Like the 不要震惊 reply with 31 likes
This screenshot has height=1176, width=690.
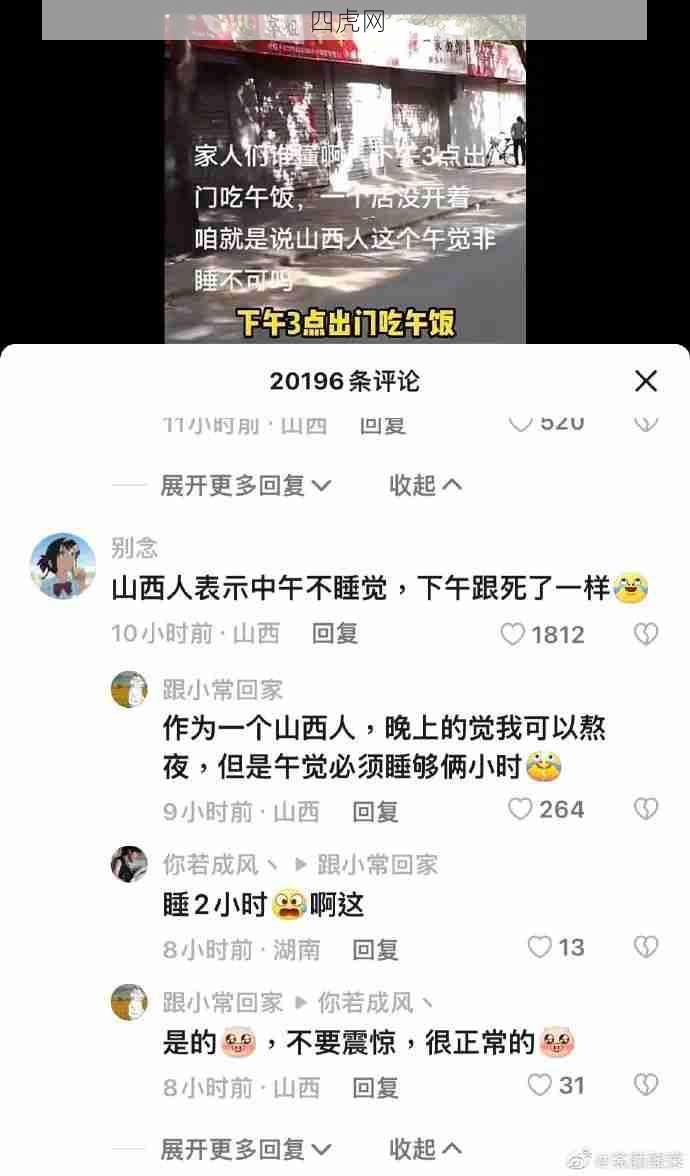pyautogui.click(x=539, y=1085)
